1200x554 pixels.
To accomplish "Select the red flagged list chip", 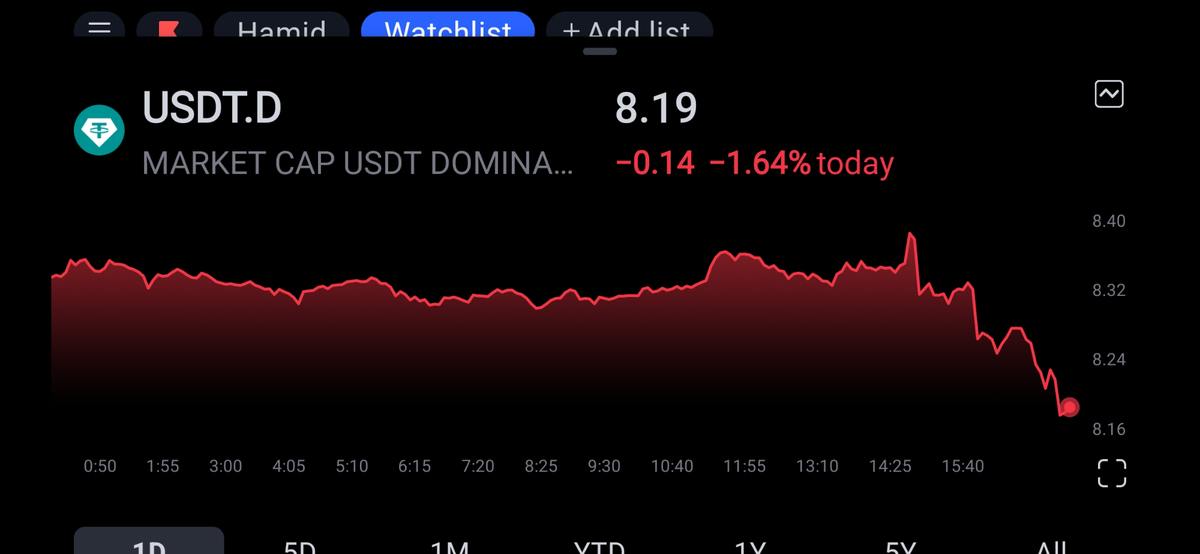I will pyautogui.click(x=168, y=27).
